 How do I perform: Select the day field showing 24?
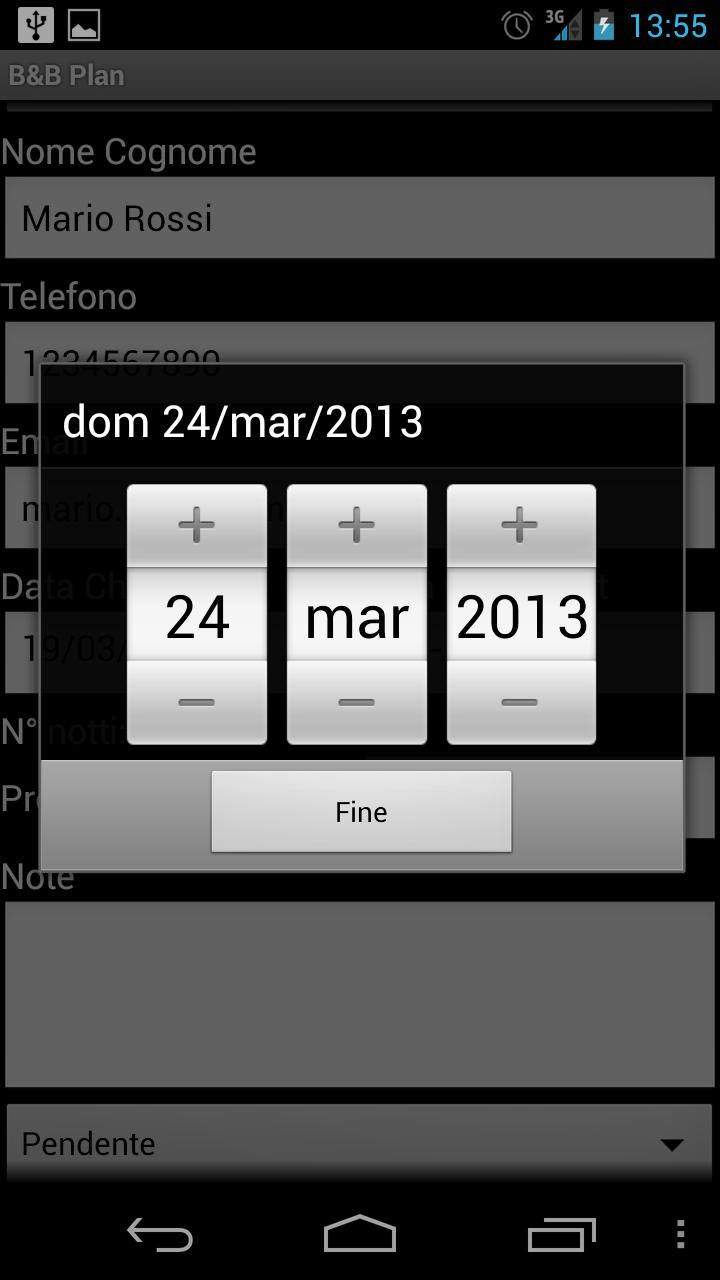[x=197, y=616]
